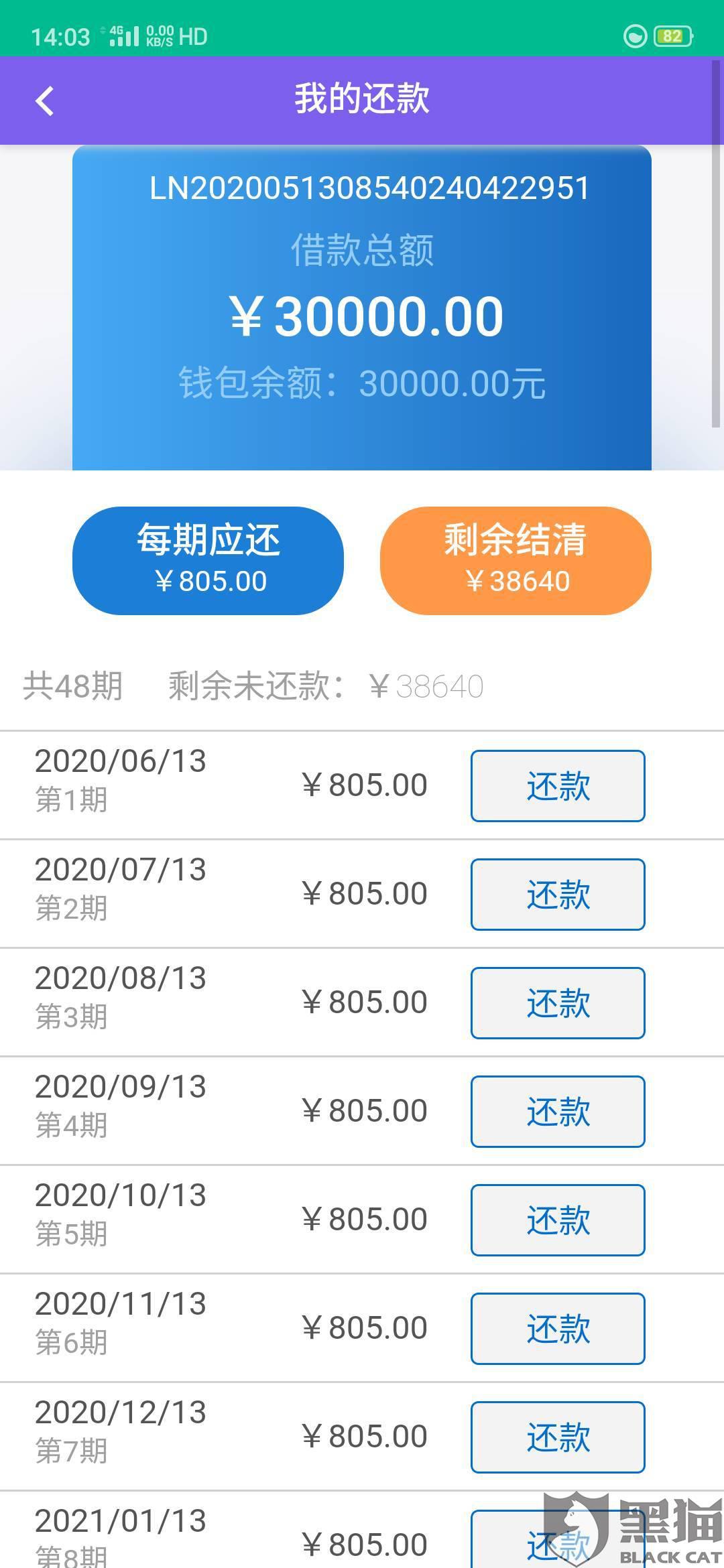Repay 第5期 due 2020/10/13

(557, 1220)
